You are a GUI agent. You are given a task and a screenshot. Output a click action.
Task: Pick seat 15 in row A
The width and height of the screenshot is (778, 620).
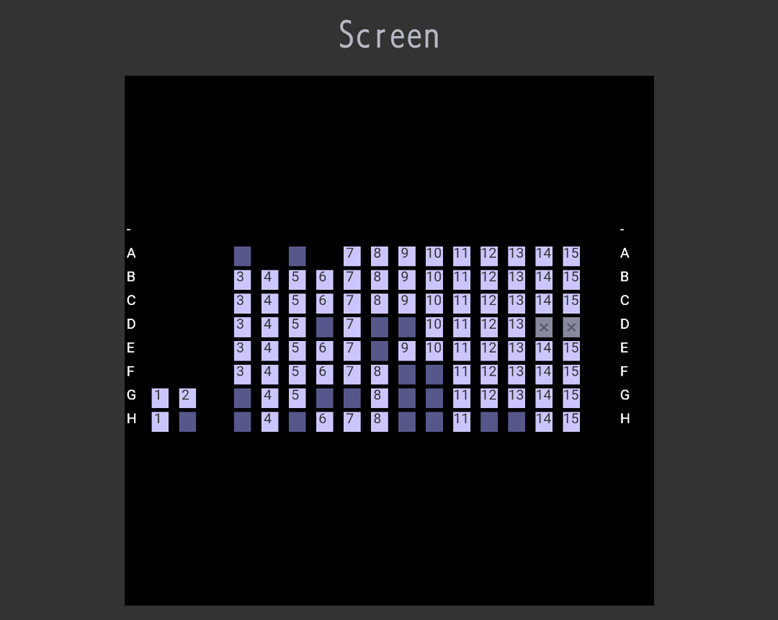(x=571, y=256)
